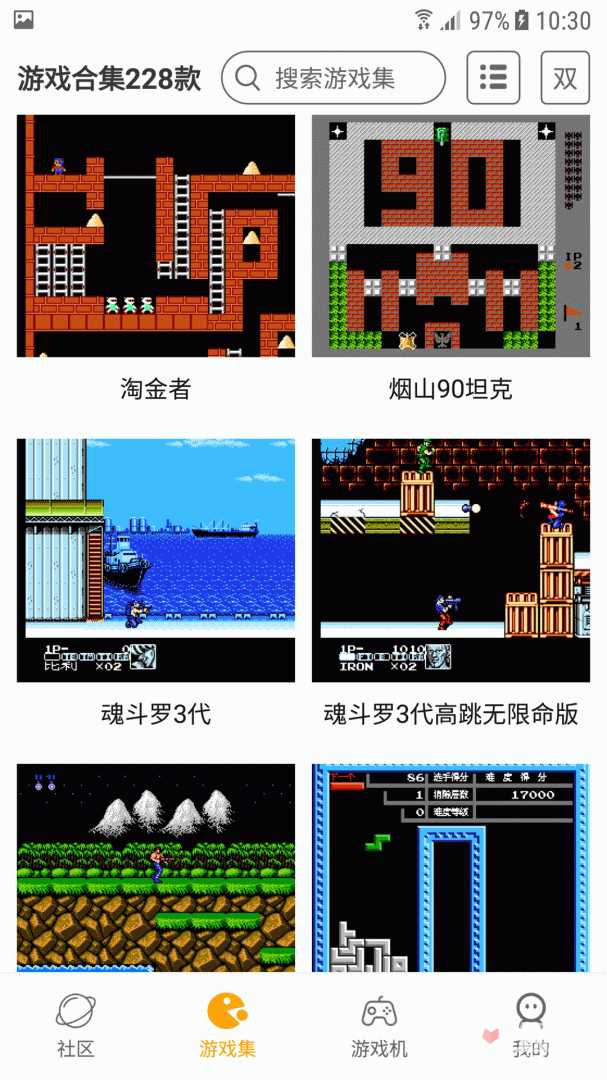Open 魂斗罗3代高跳无限命版
Image resolution: width=607 pixels, height=1080 pixels.
(x=450, y=560)
